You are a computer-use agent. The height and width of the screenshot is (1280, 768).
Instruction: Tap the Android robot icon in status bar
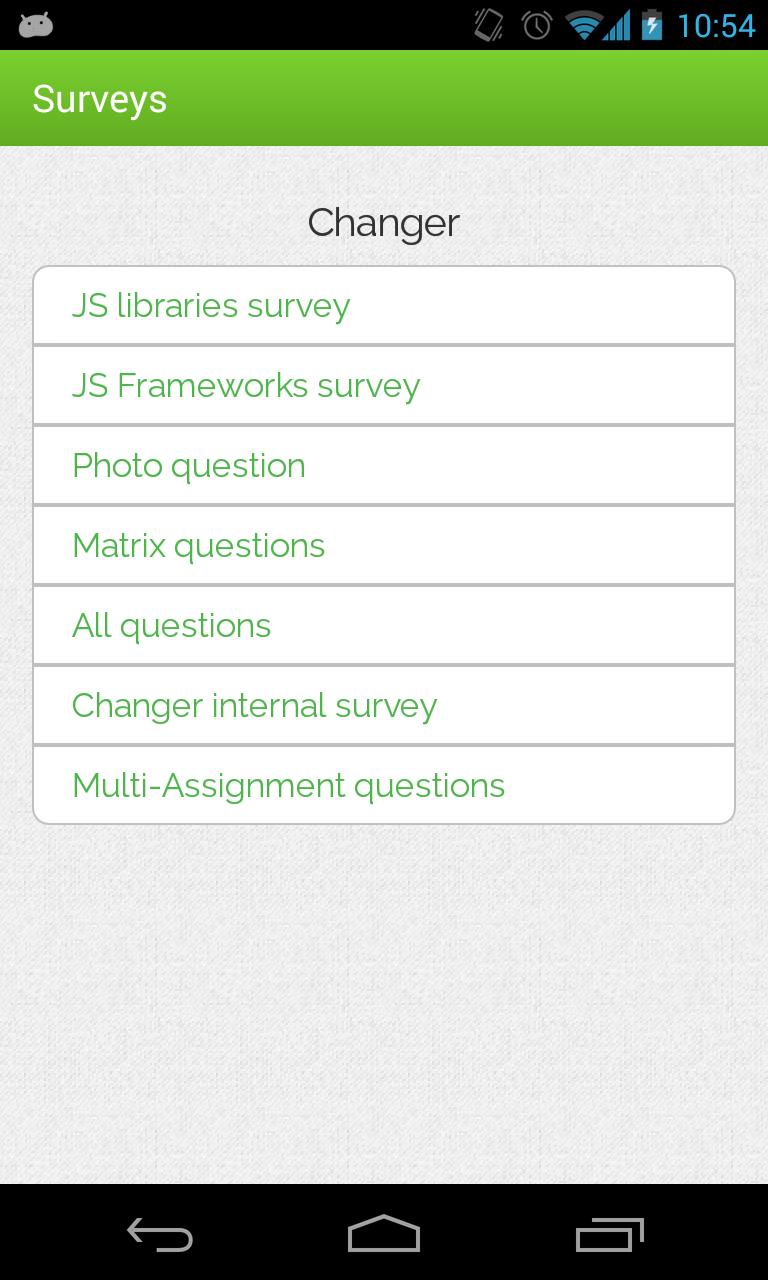coord(36,25)
